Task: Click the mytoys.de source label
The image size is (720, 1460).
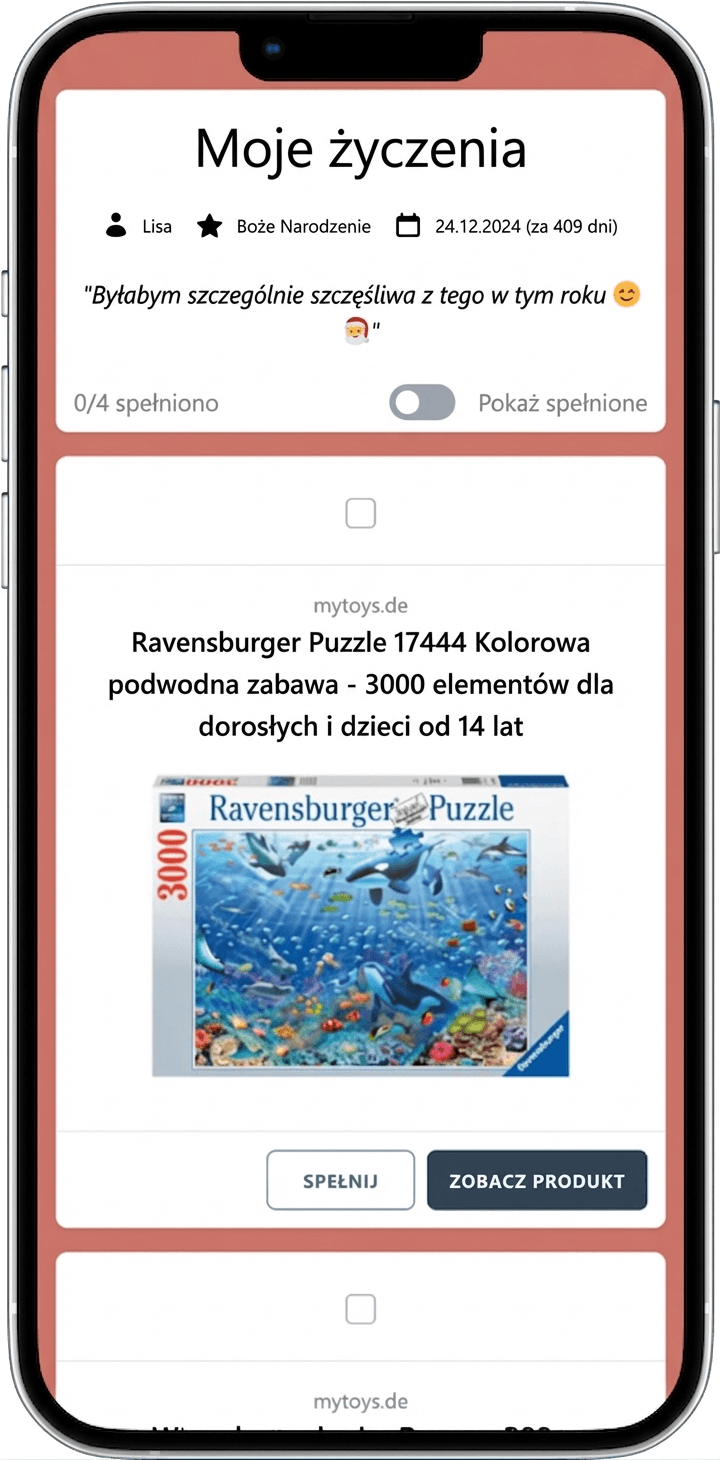Action: [x=360, y=604]
